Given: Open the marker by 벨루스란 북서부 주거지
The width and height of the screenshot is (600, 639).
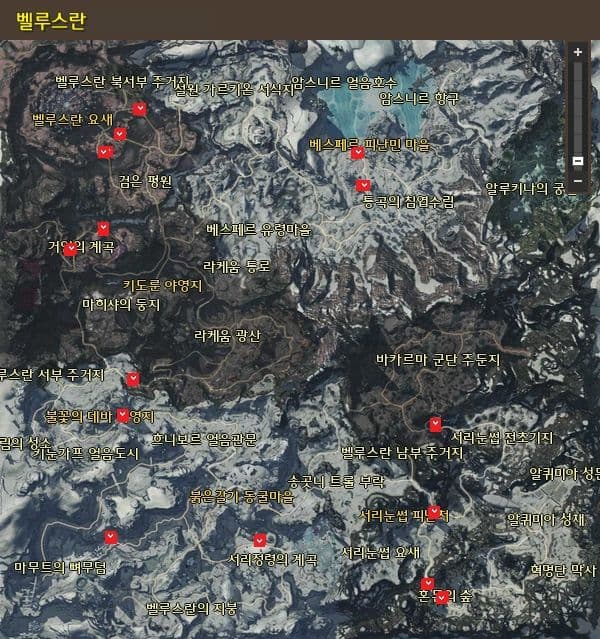Looking at the screenshot, I should pos(141,108).
